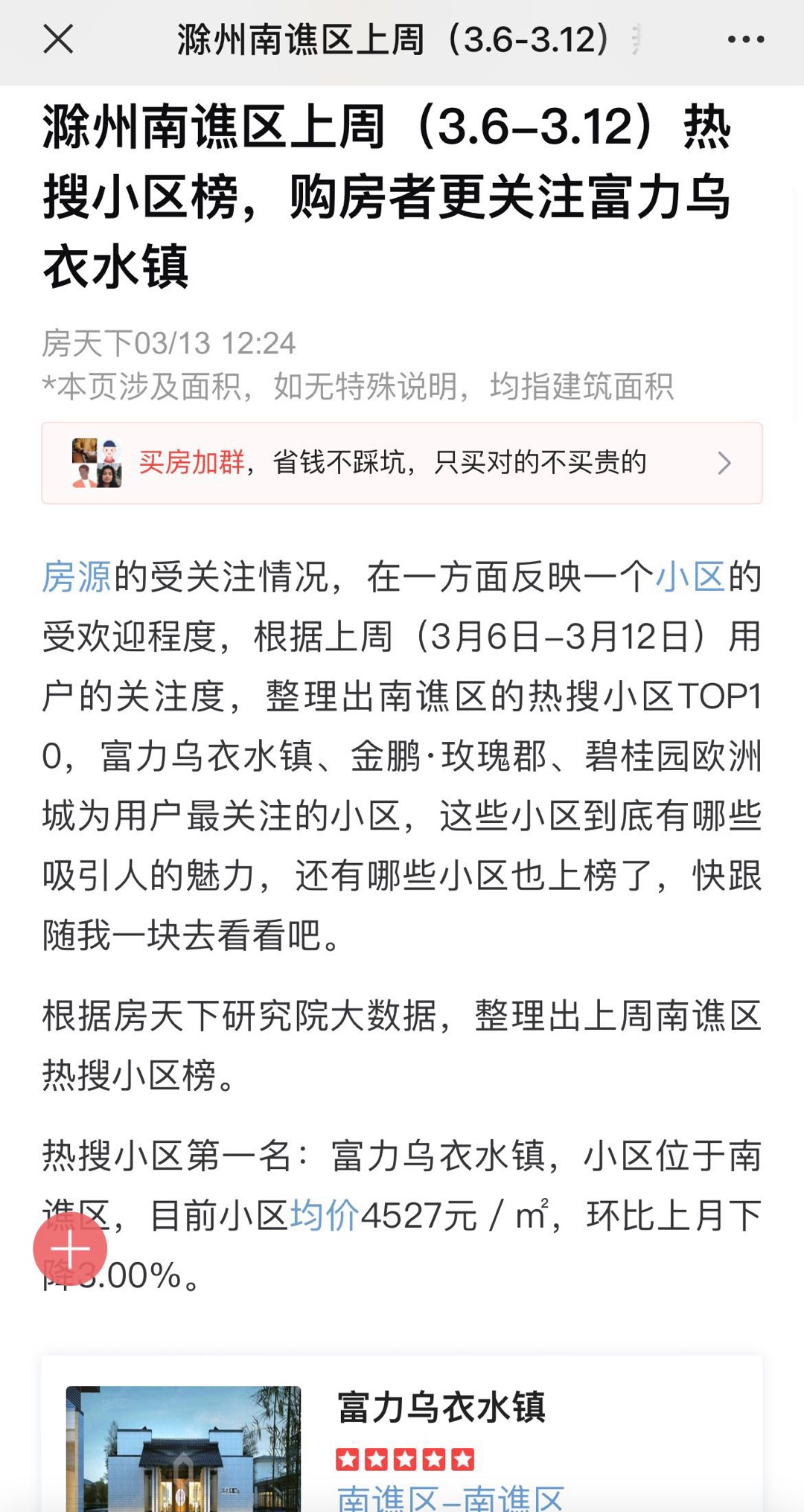
Task: Follow the 房源 link
Action: click(x=77, y=577)
